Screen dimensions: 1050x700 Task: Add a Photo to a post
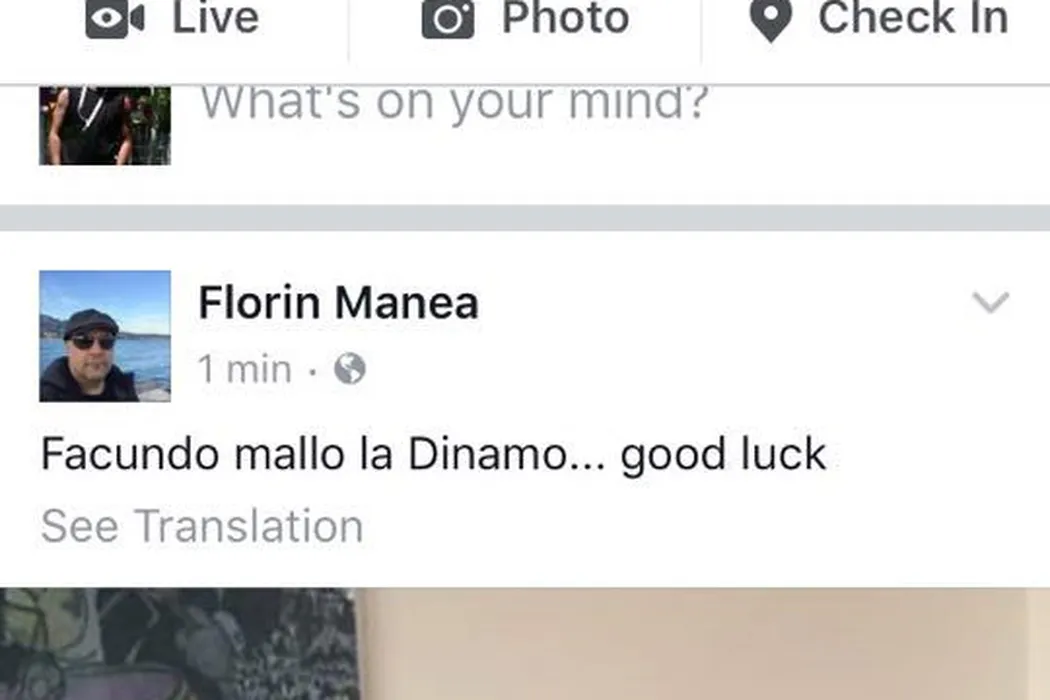[x=525, y=20]
